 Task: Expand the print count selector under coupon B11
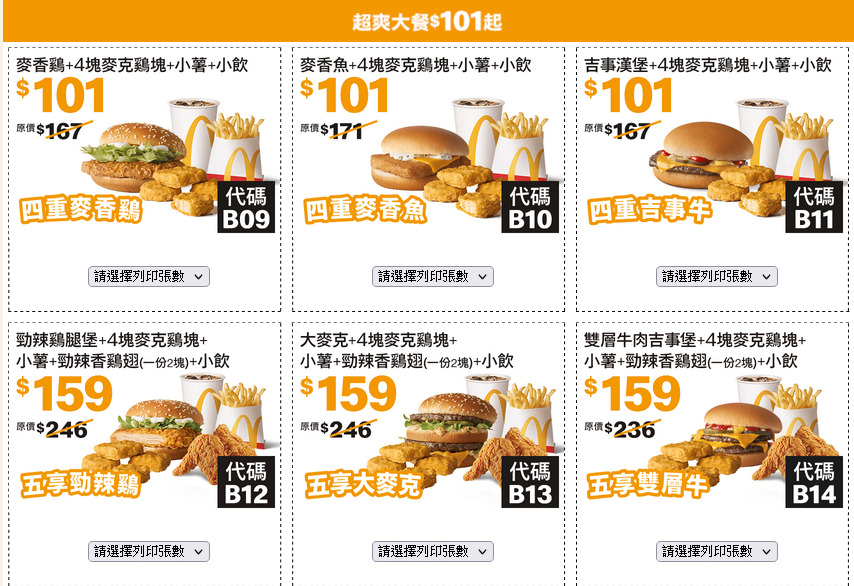pos(717,276)
